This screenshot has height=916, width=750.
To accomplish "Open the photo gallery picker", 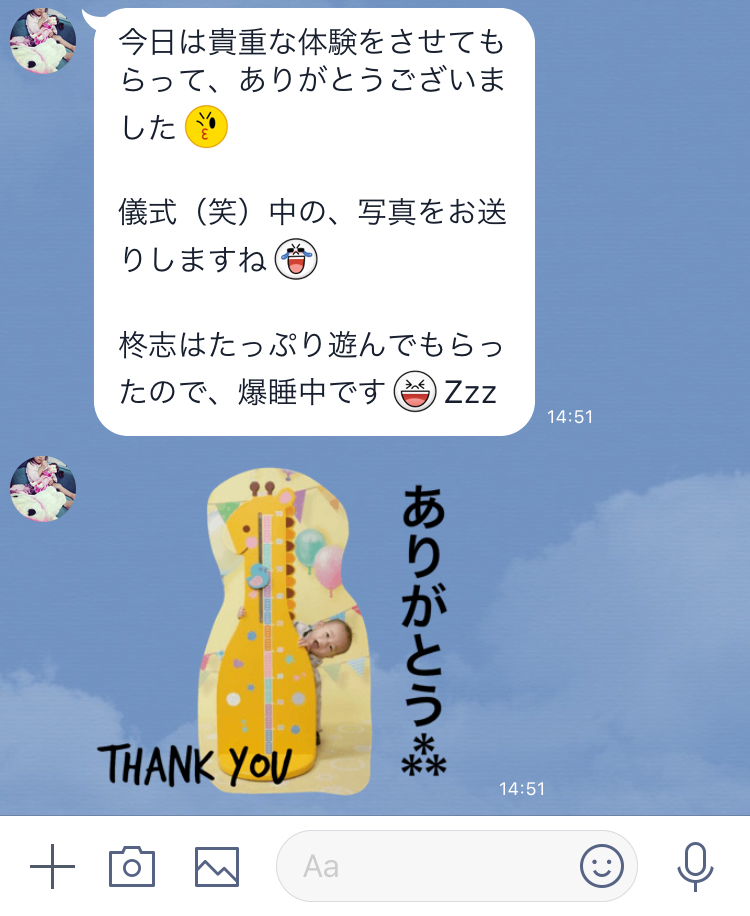I will (216, 866).
